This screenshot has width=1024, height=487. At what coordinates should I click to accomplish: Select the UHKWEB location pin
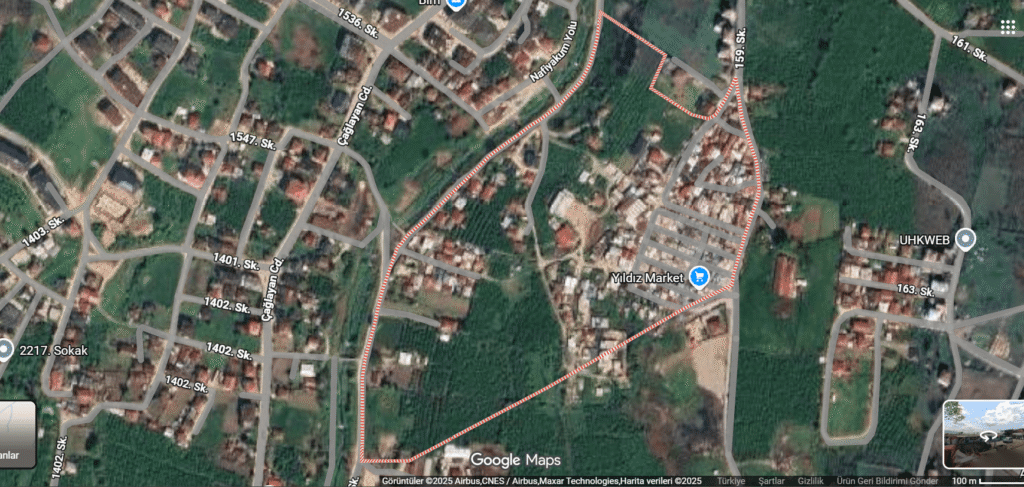coord(965,240)
